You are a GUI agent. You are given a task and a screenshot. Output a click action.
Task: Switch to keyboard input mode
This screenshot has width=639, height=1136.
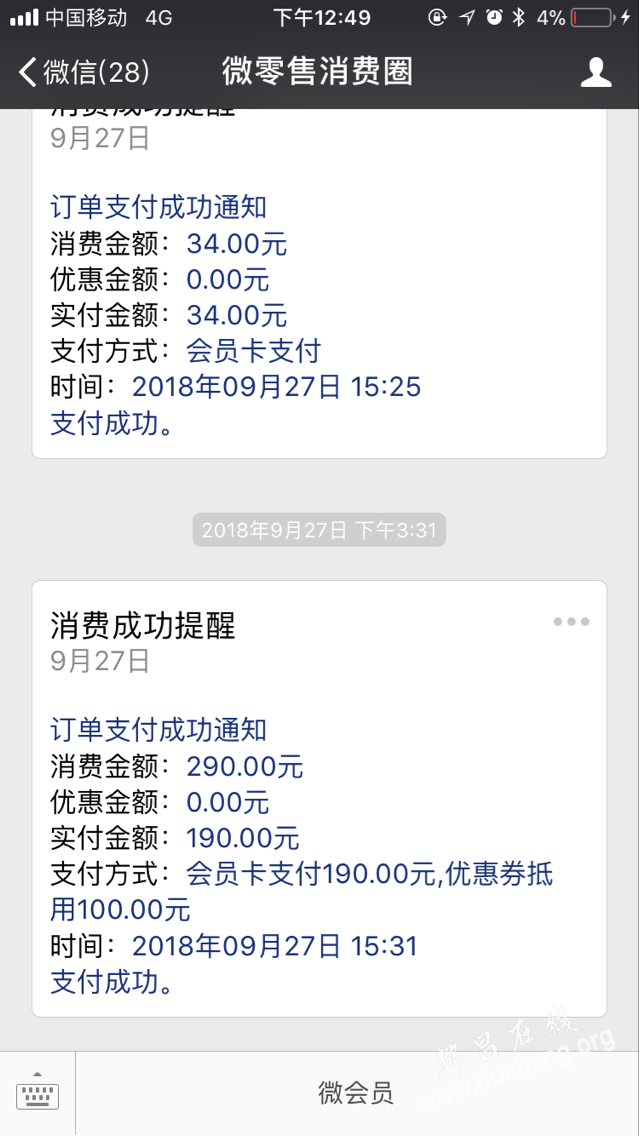coord(37,1093)
